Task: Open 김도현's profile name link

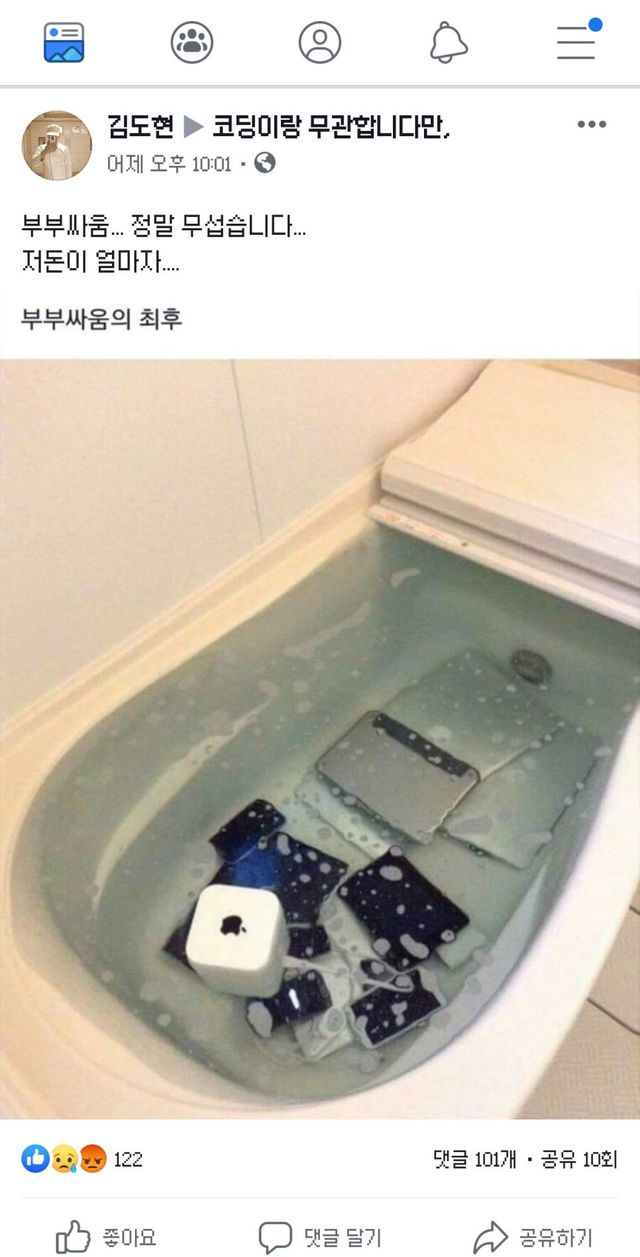Action: point(141,126)
